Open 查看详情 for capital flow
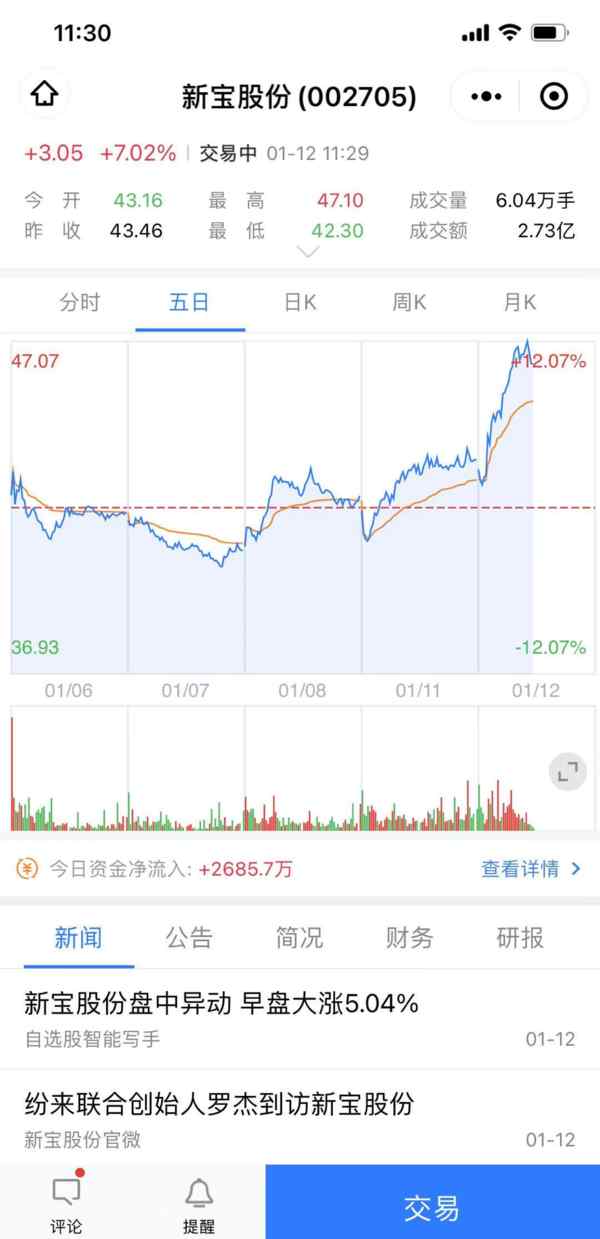Viewport: 600px width, 1239px height. [530, 869]
